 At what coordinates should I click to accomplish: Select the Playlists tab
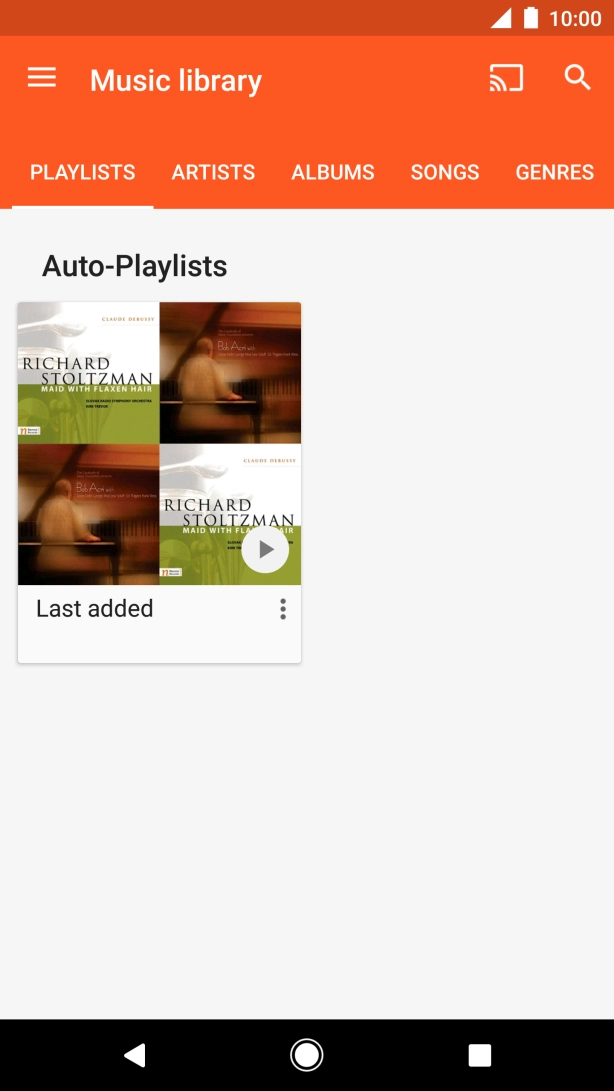tap(83, 172)
